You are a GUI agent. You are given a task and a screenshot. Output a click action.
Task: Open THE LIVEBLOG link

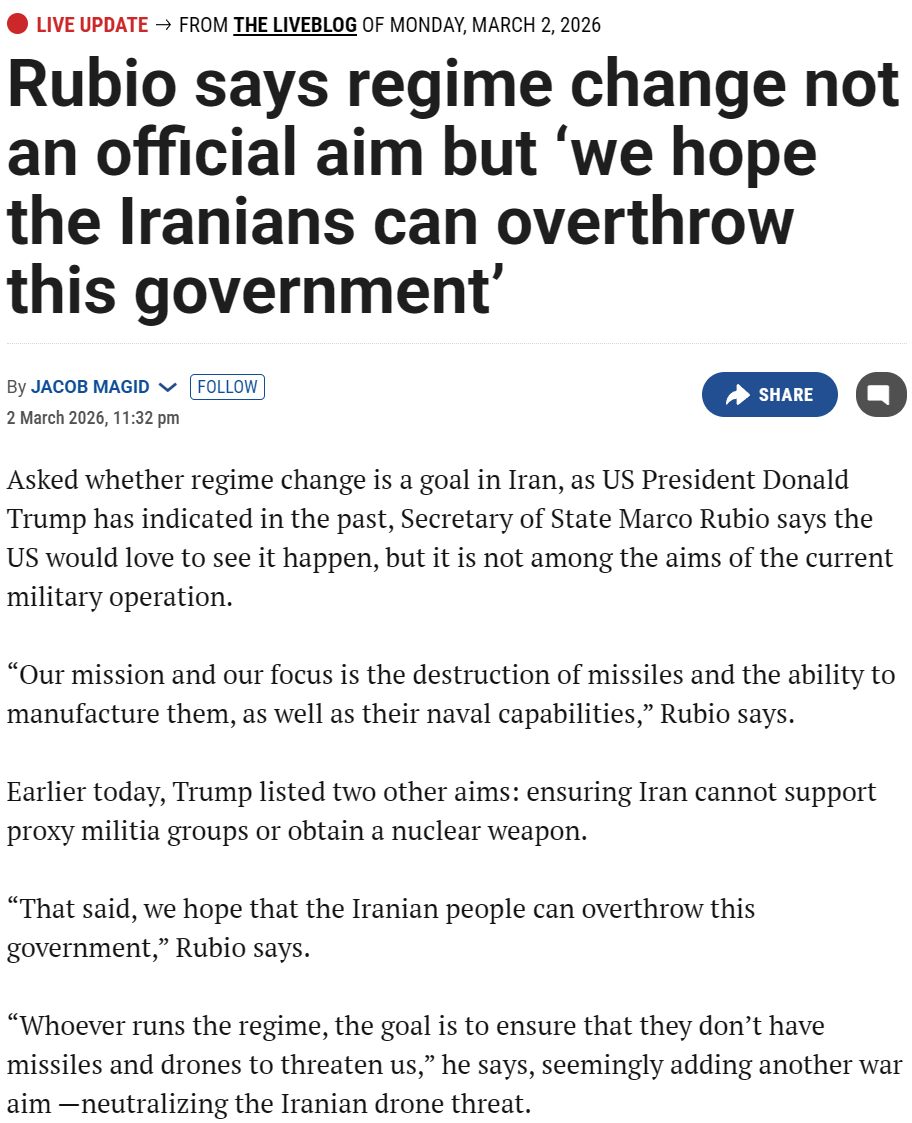coord(294,25)
